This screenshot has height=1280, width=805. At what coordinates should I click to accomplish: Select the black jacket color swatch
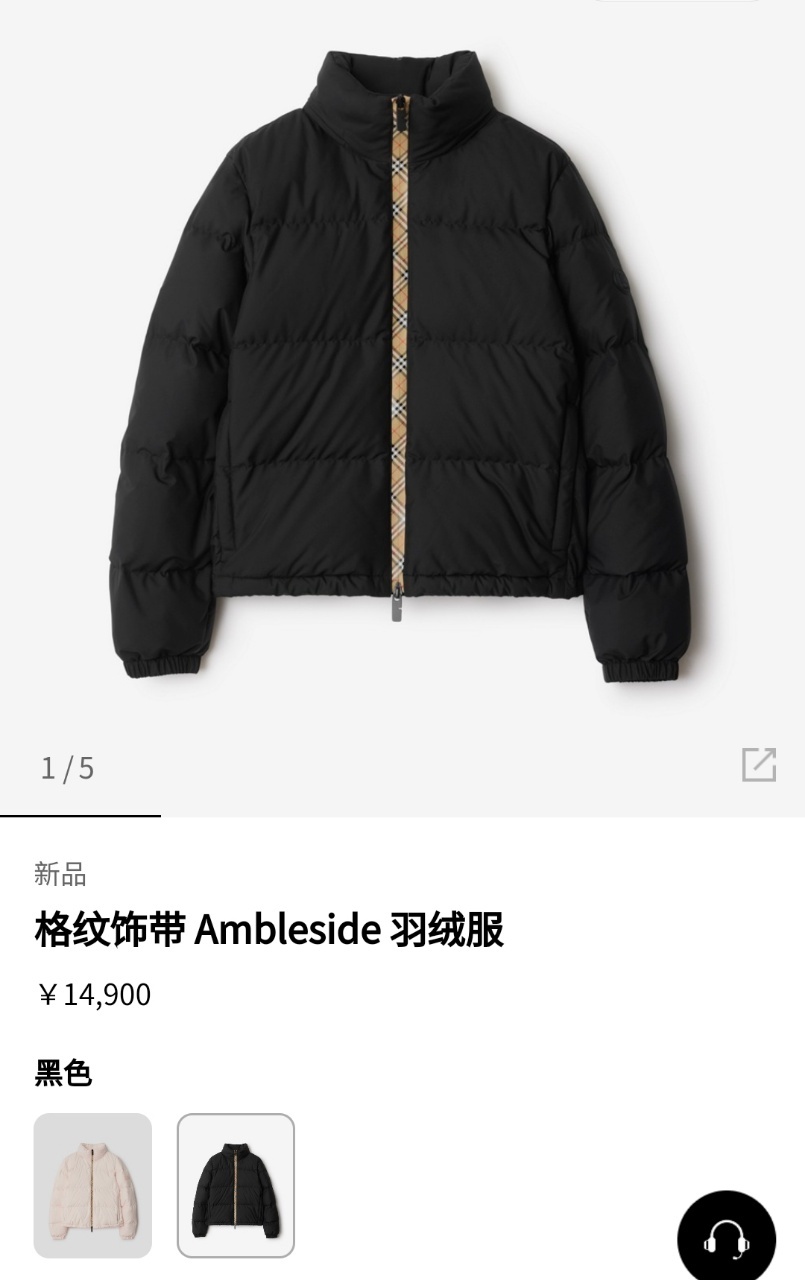click(236, 1185)
